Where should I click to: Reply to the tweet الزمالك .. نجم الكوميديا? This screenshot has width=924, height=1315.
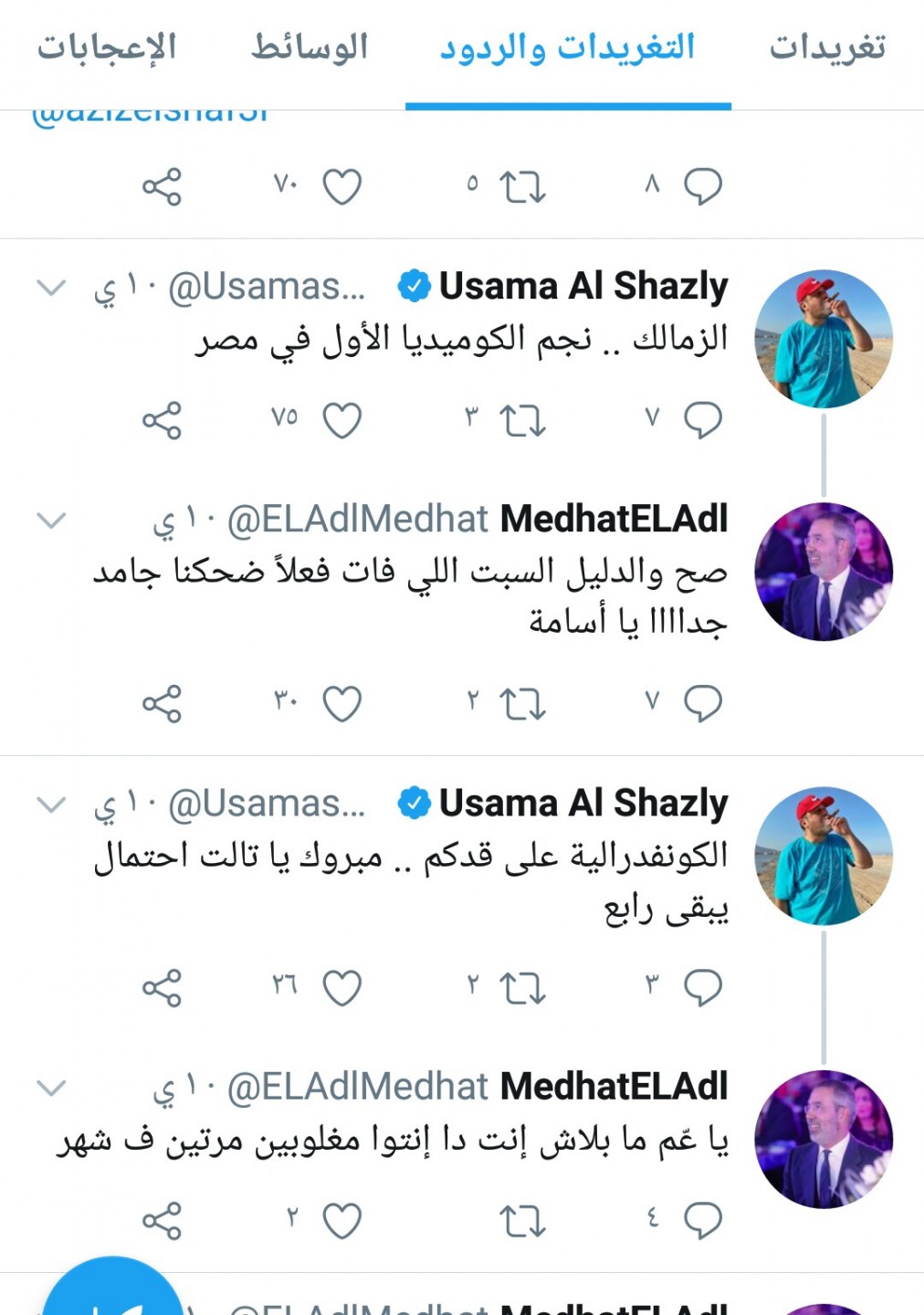click(x=703, y=420)
